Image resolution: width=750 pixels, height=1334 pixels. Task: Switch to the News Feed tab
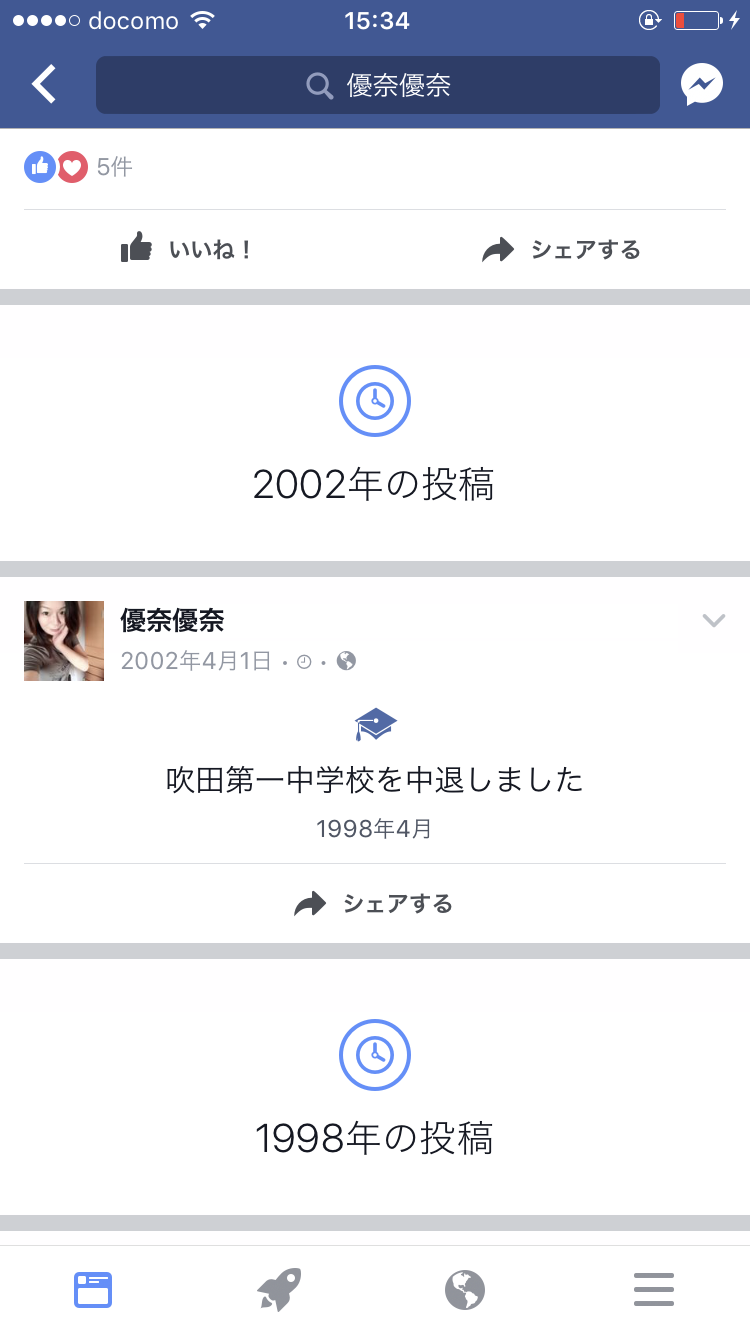coord(93,1290)
